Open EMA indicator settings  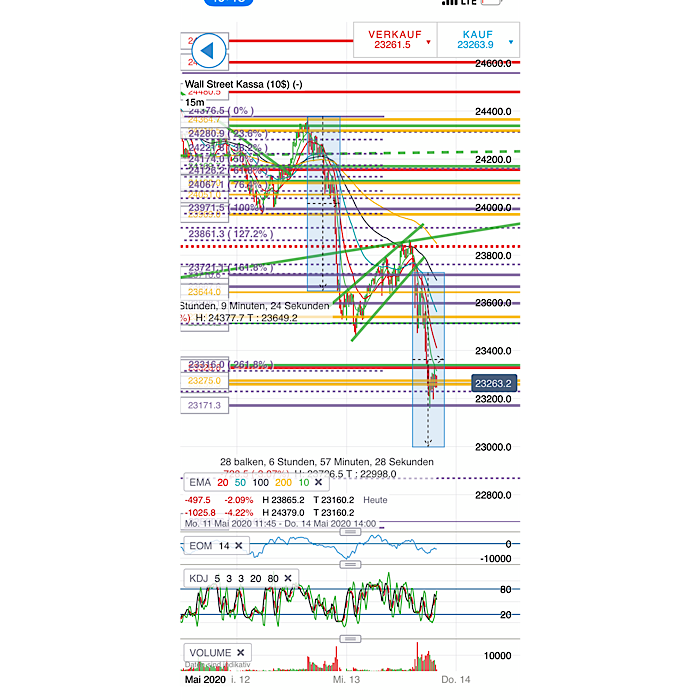click(x=199, y=483)
